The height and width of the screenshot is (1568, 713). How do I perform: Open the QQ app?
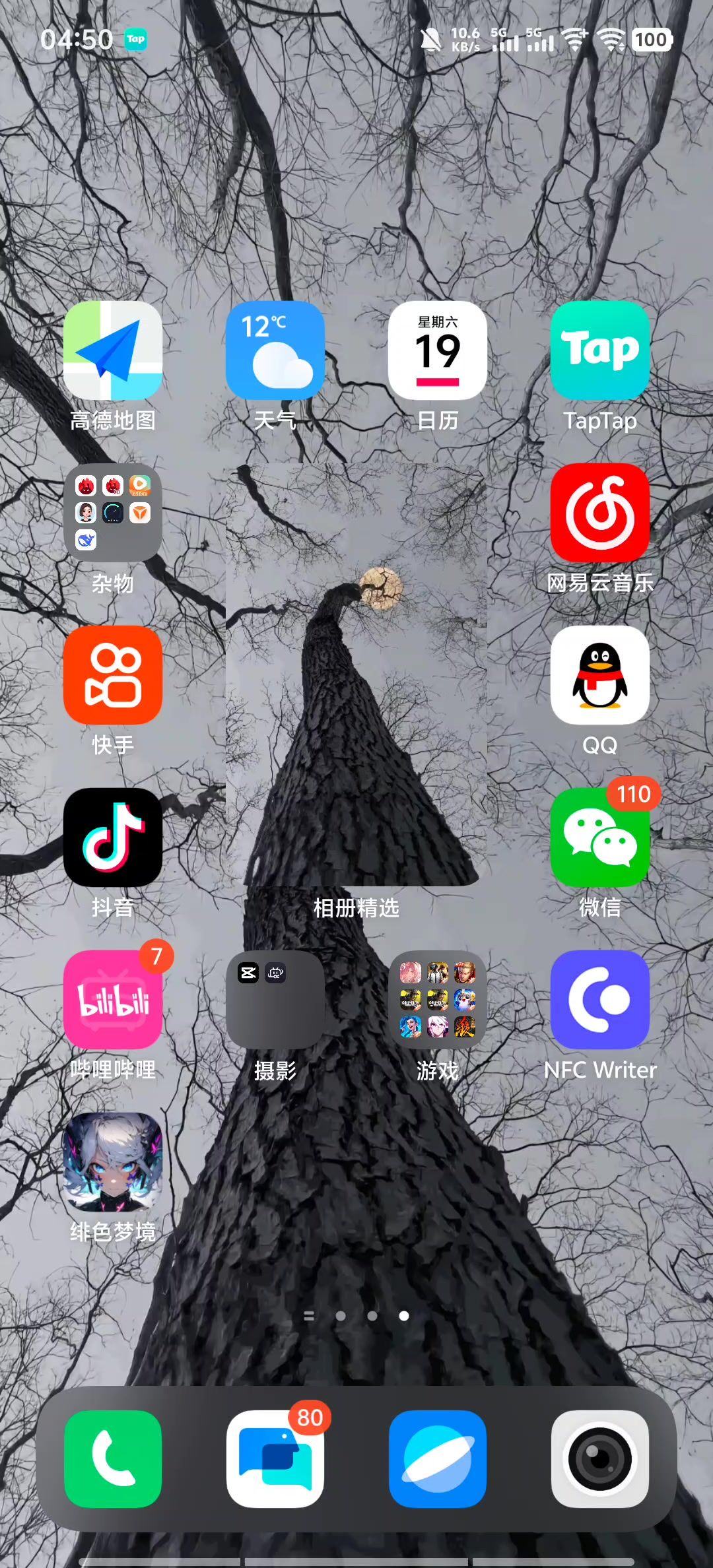pyautogui.click(x=600, y=675)
